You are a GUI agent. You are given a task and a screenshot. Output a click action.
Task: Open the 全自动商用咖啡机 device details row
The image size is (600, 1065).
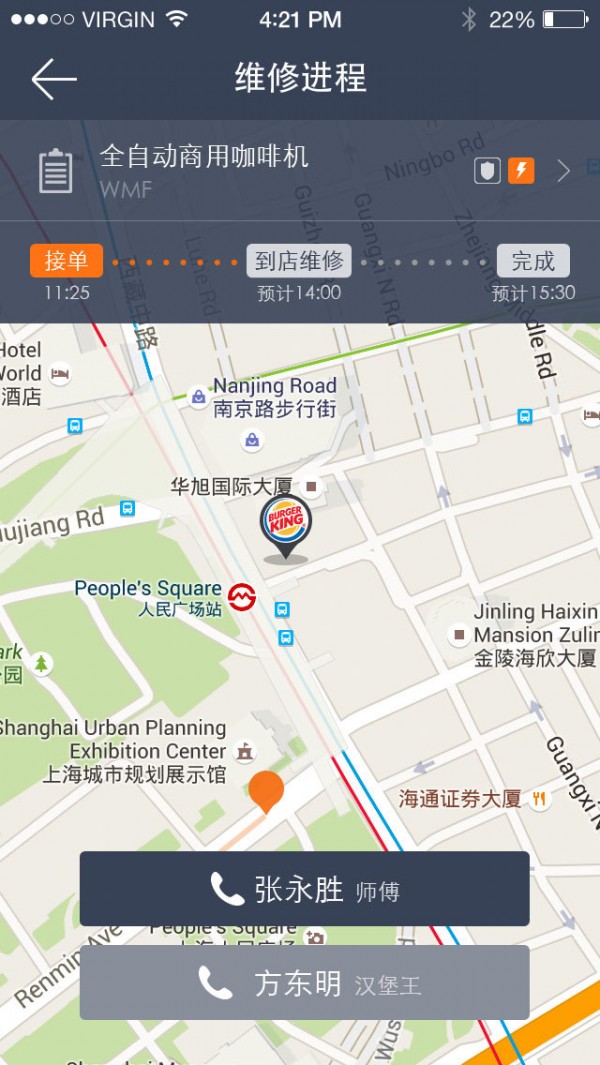point(300,170)
